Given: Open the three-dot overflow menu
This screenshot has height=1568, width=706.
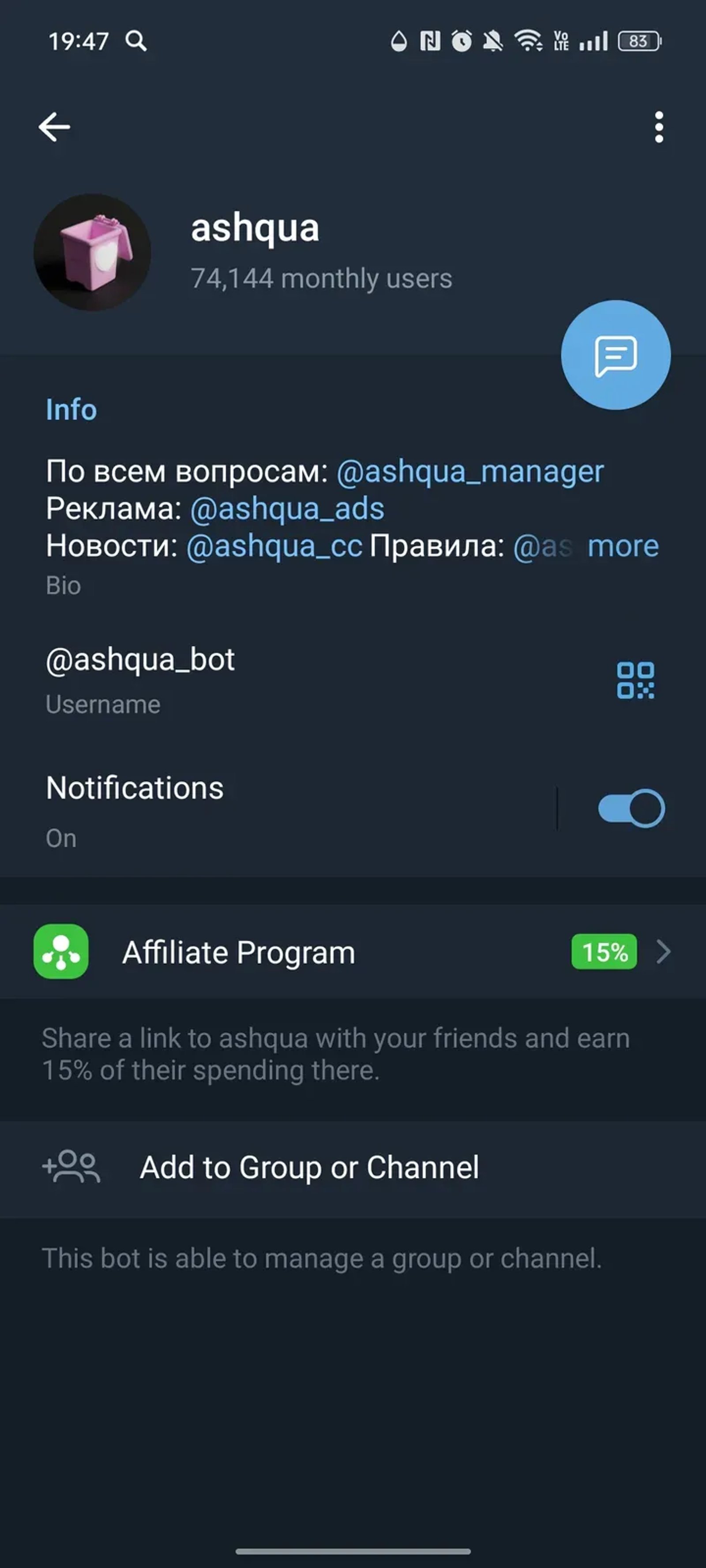Looking at the screenshot, I should pos(658,127).
